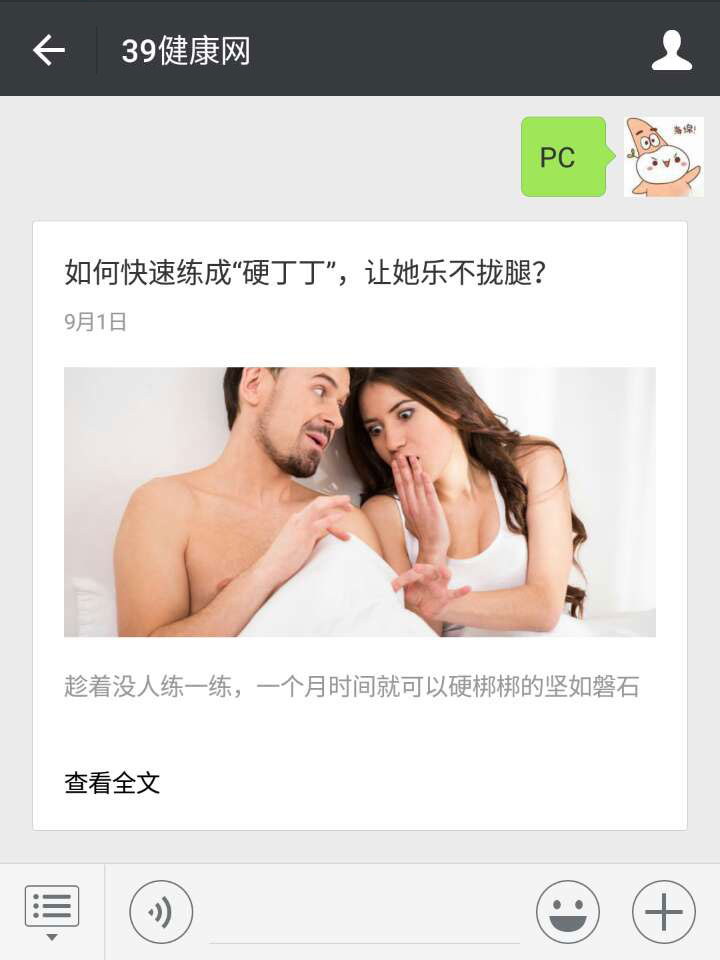Screen dimensions: 720x960
Task: Open the plus attachment menu
Action: [663, 912]
